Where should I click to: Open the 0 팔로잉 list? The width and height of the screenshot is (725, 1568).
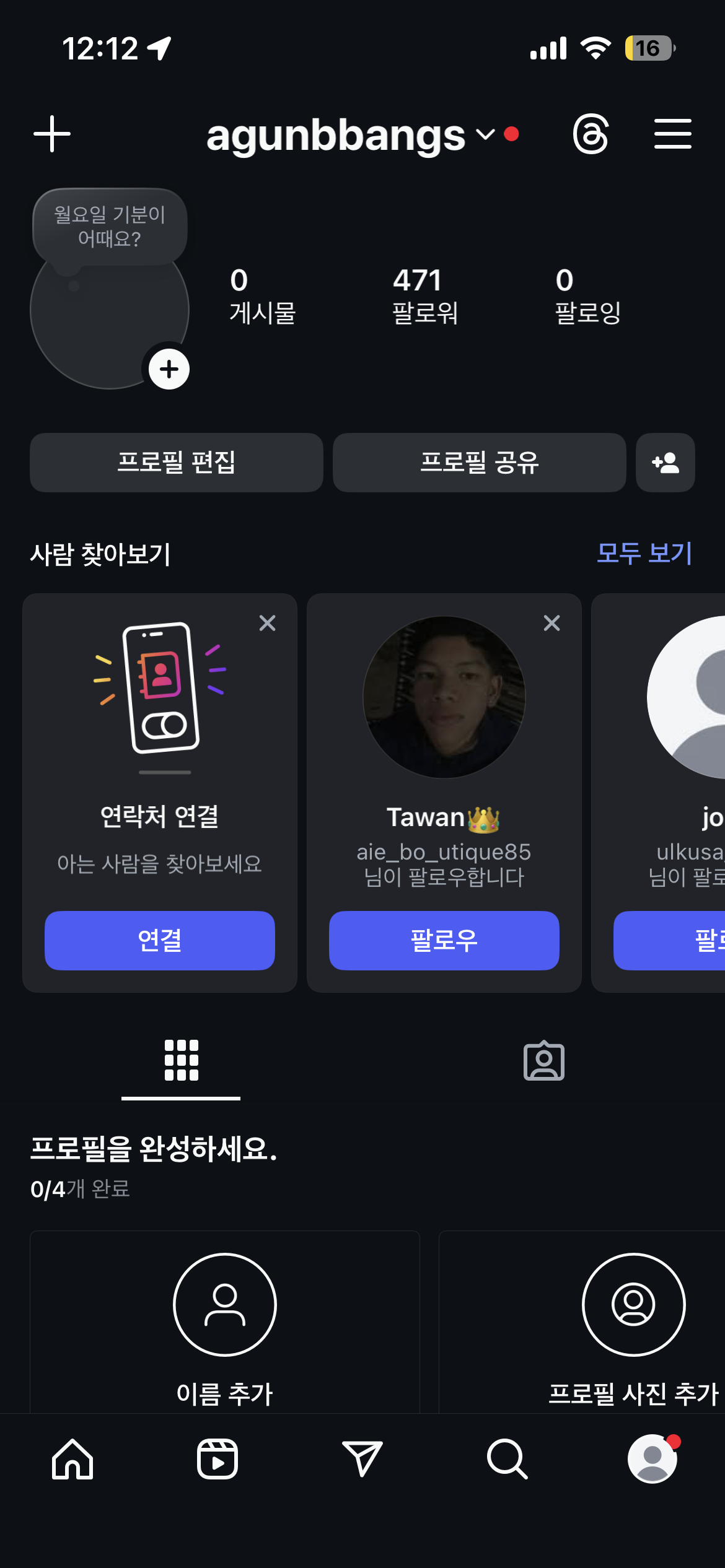click(x=587, y=296)
